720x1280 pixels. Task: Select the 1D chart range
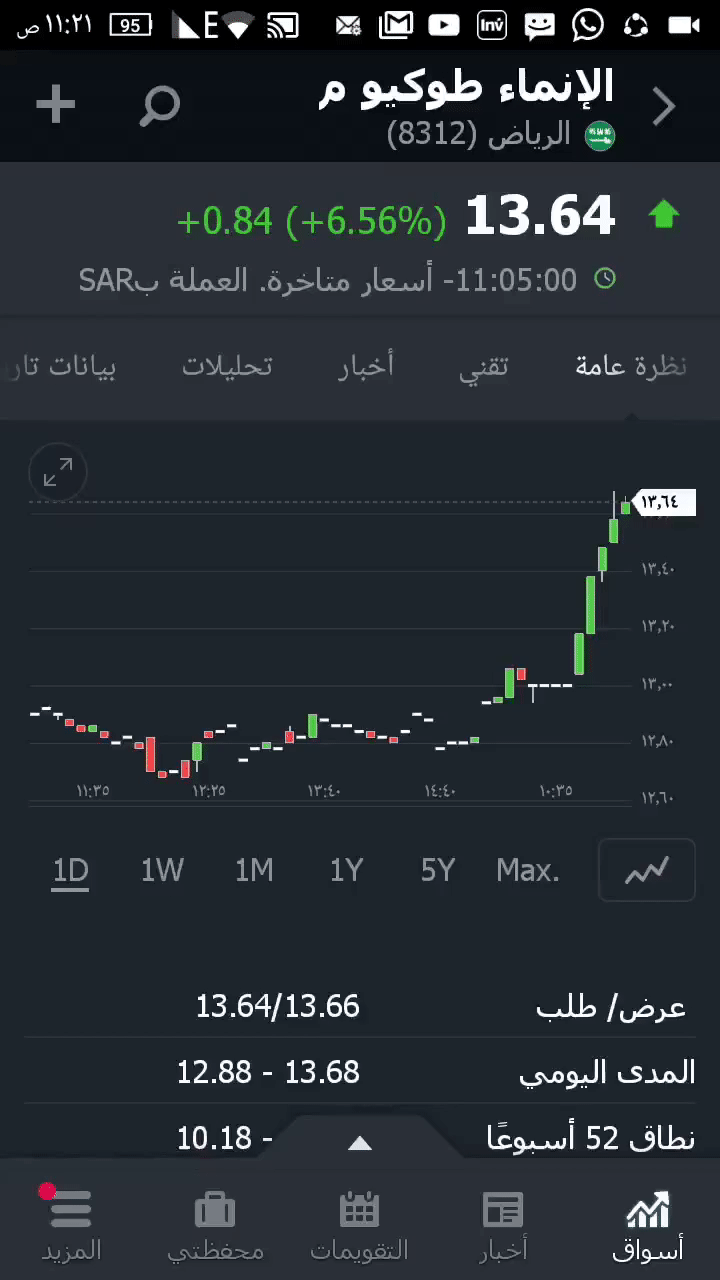pyautogui.click(x=71, y=870)
